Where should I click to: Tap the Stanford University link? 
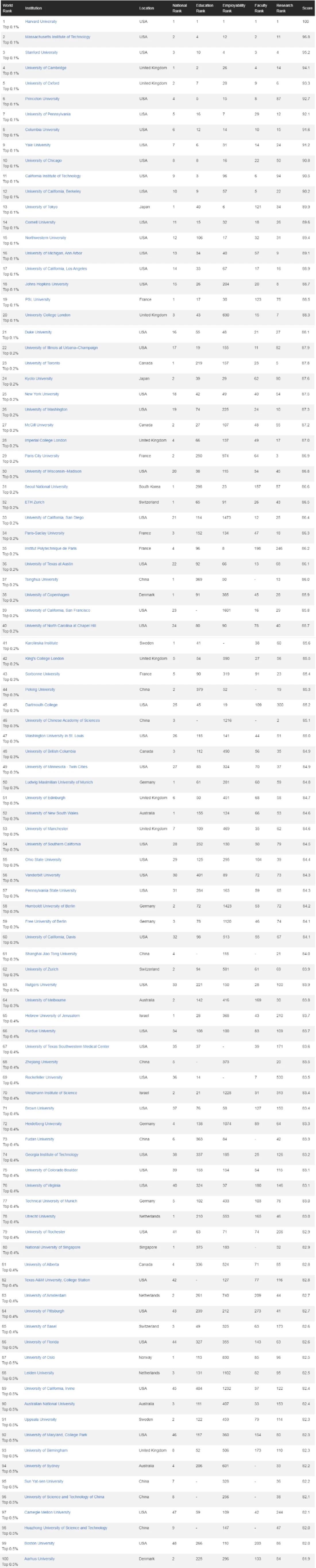tap(41, 52)
